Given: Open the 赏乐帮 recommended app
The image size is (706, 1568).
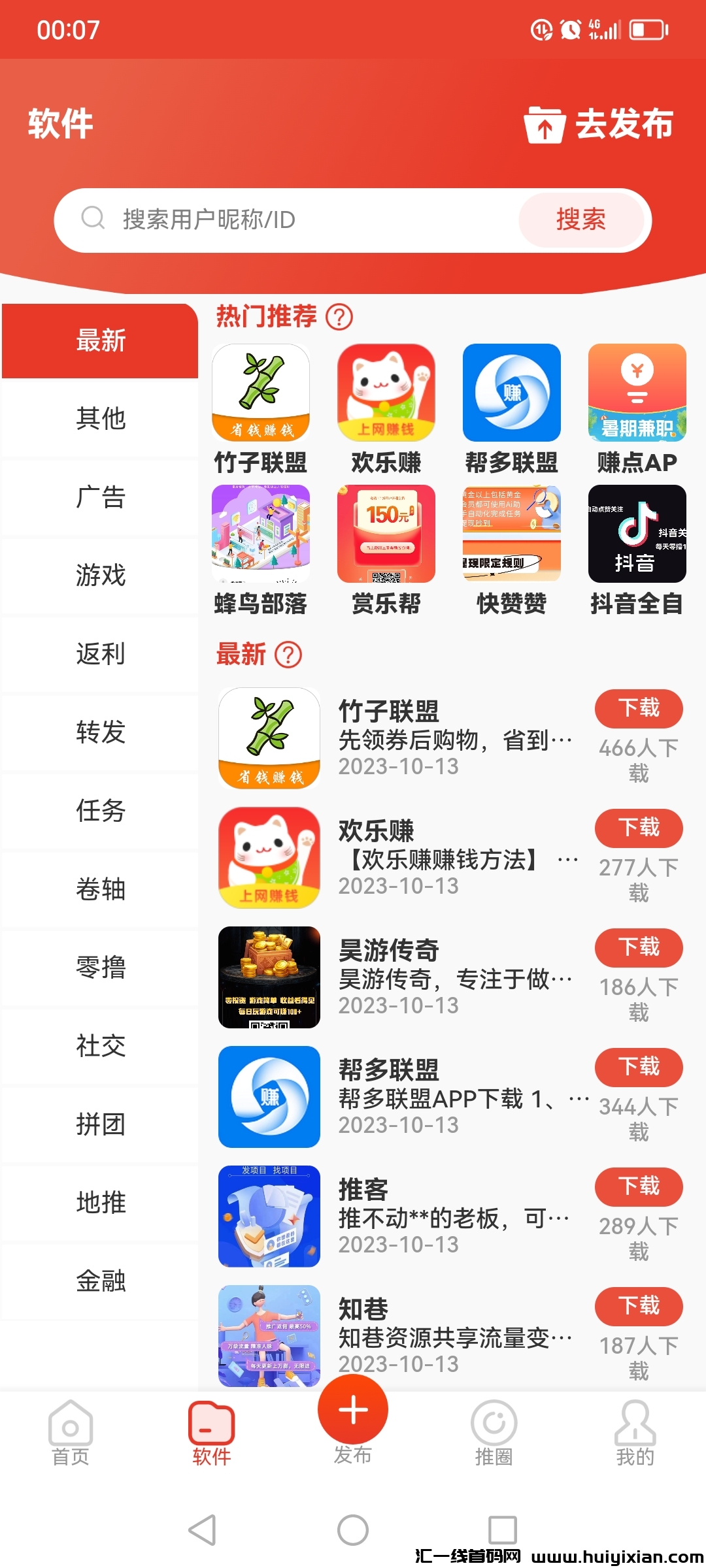Looking at the screenshot, I should (386, 549).
